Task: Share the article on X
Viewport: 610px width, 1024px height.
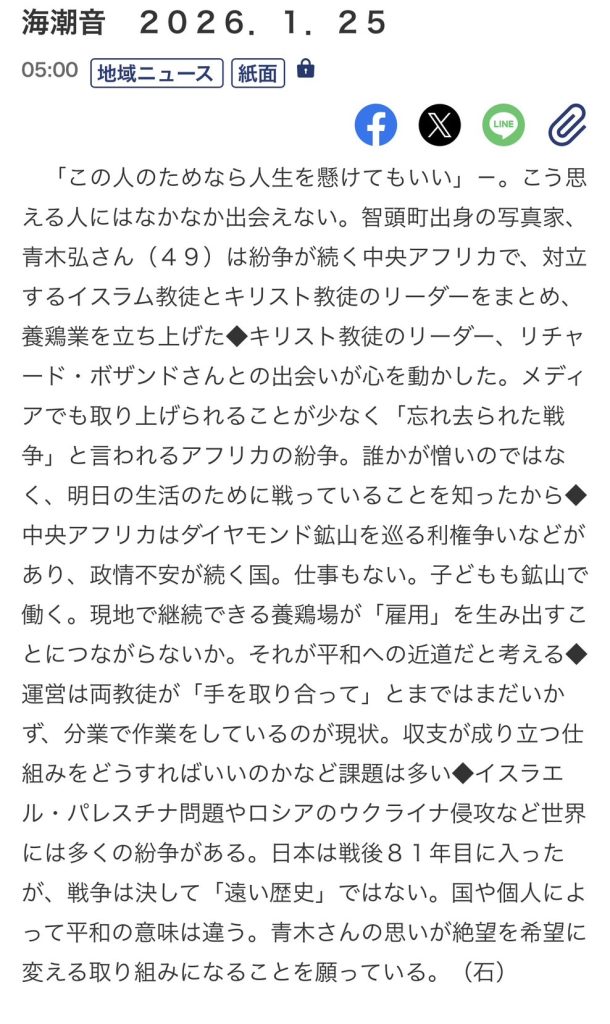Action: coord(440,125)
